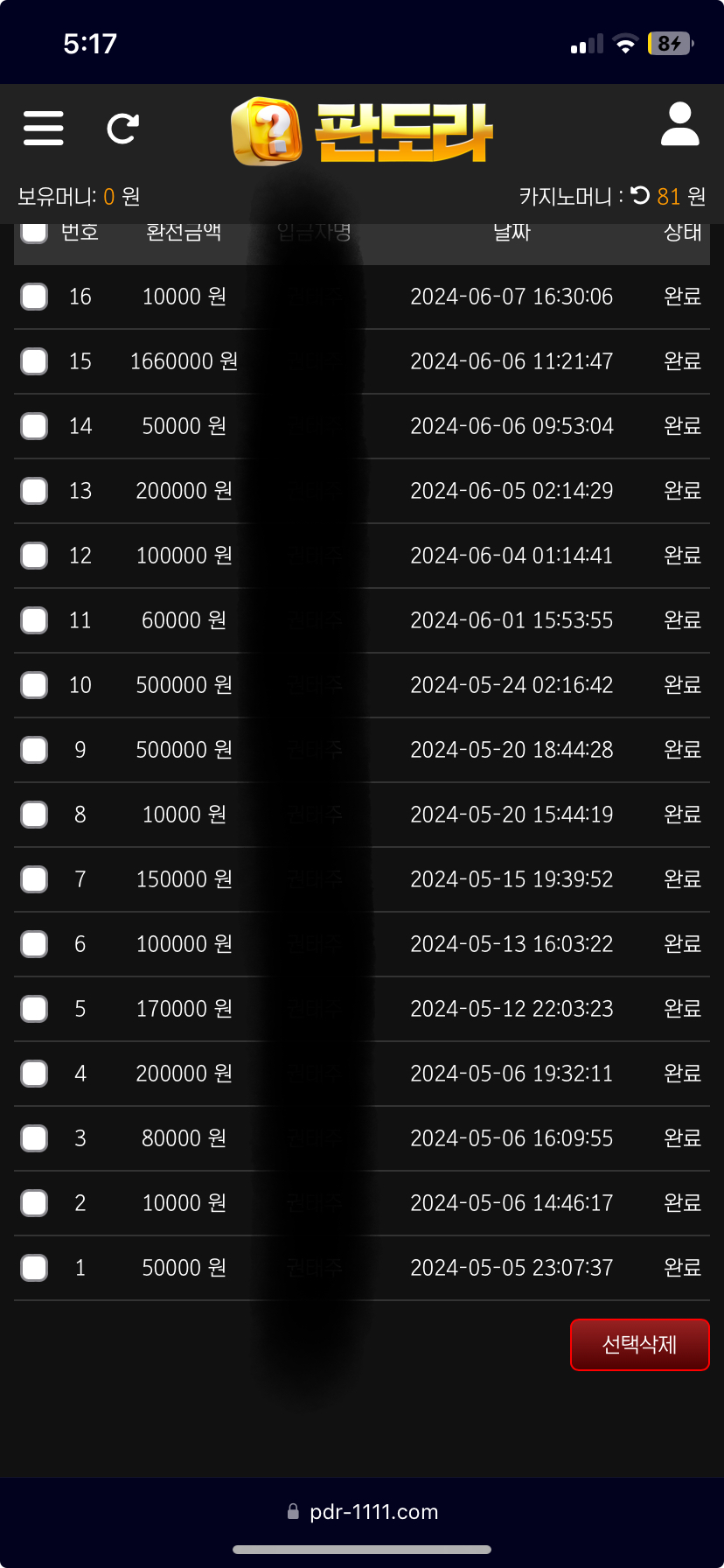Tap the 판도라 logo to go home
The height and width of the screenshot is (1568, 724).
(x=362, y=131)
